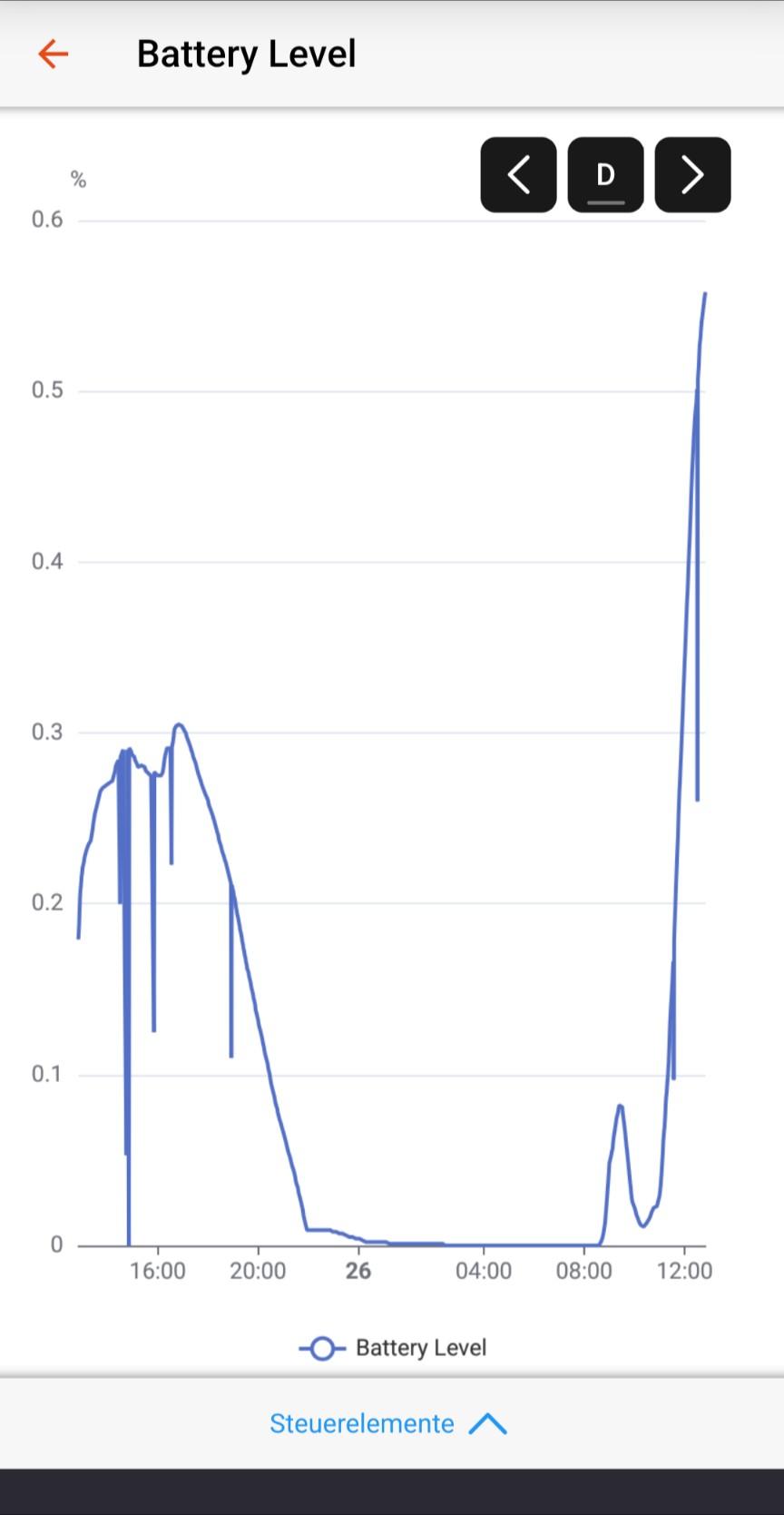Viewport: 784px width, 1515px height.
Task: Expand the Steuerelemente controls panel
Action: click(x=390, y=1423)
